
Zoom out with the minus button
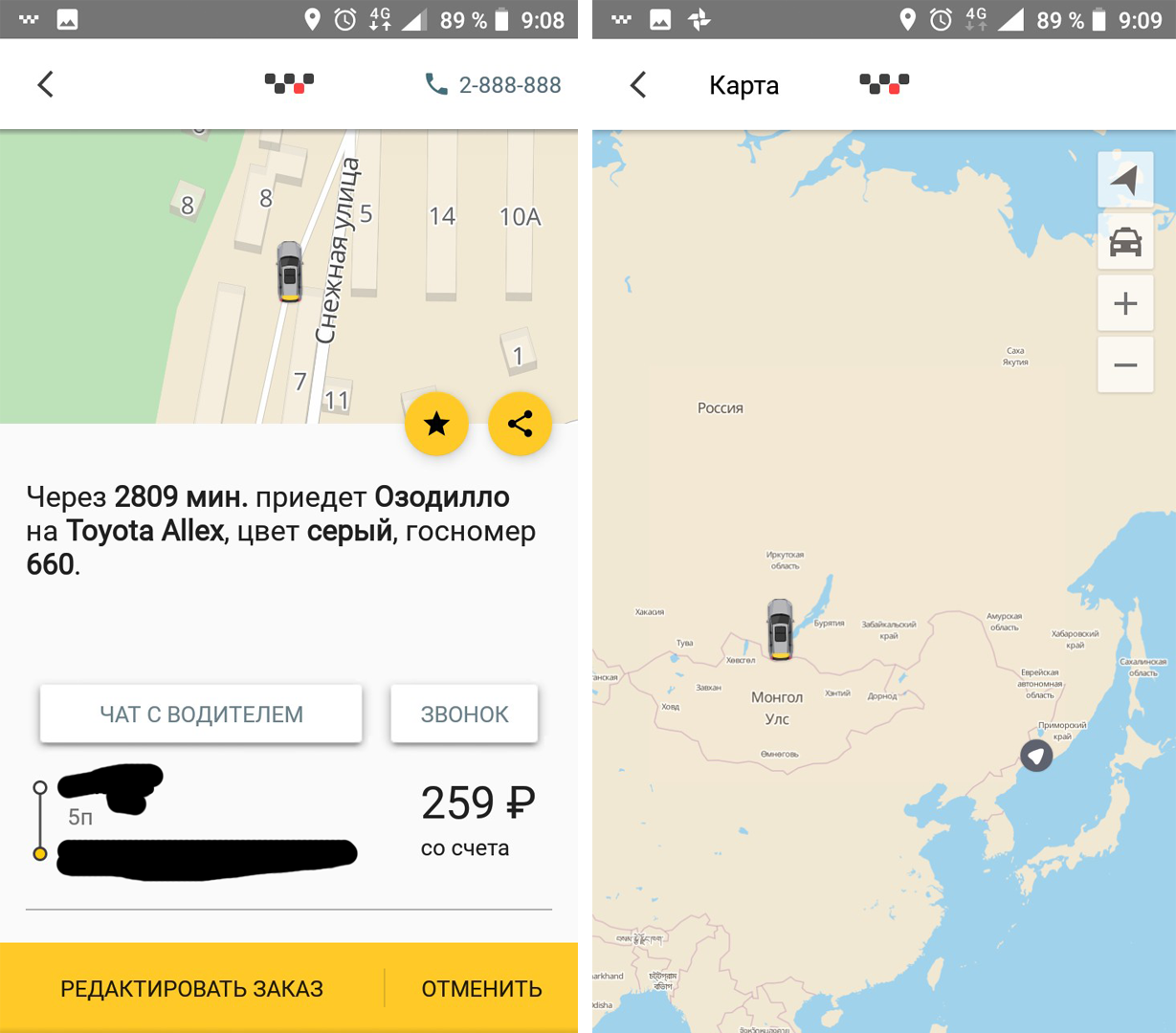1125,364
